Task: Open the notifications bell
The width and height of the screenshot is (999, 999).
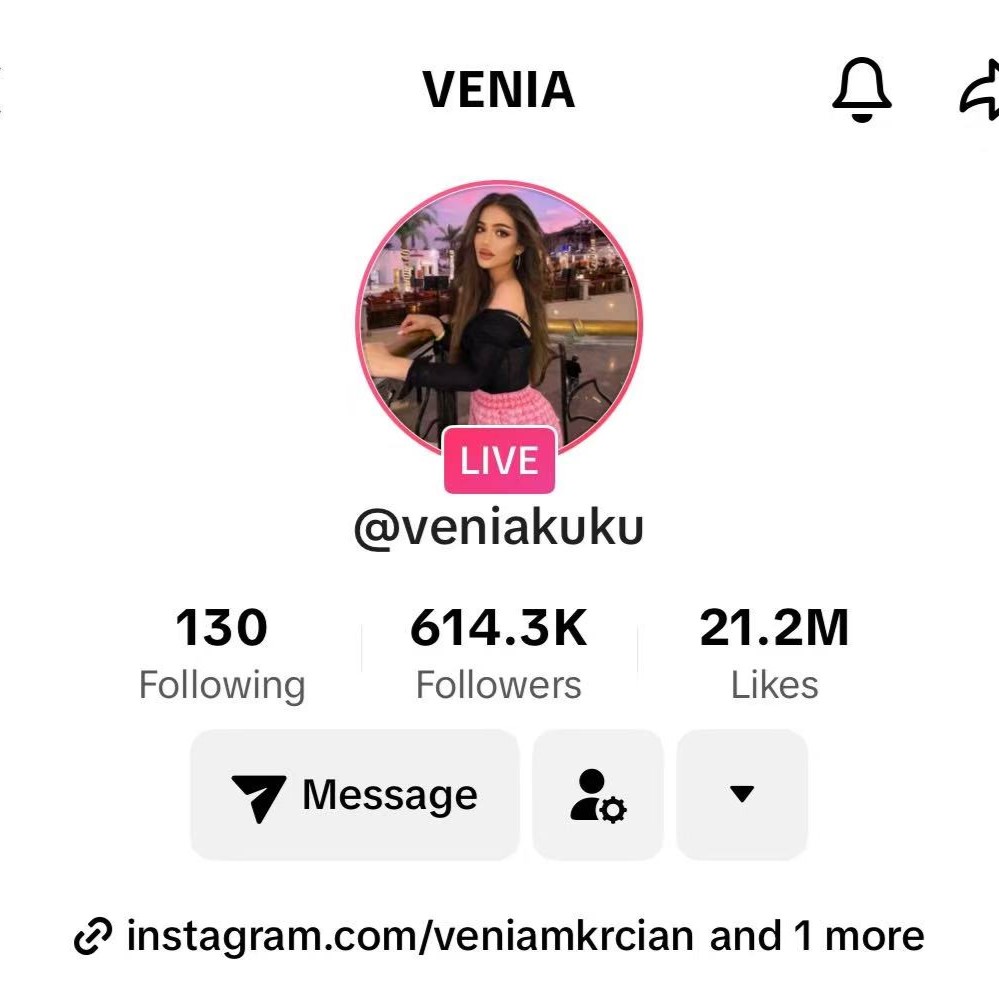Action: 861,89
